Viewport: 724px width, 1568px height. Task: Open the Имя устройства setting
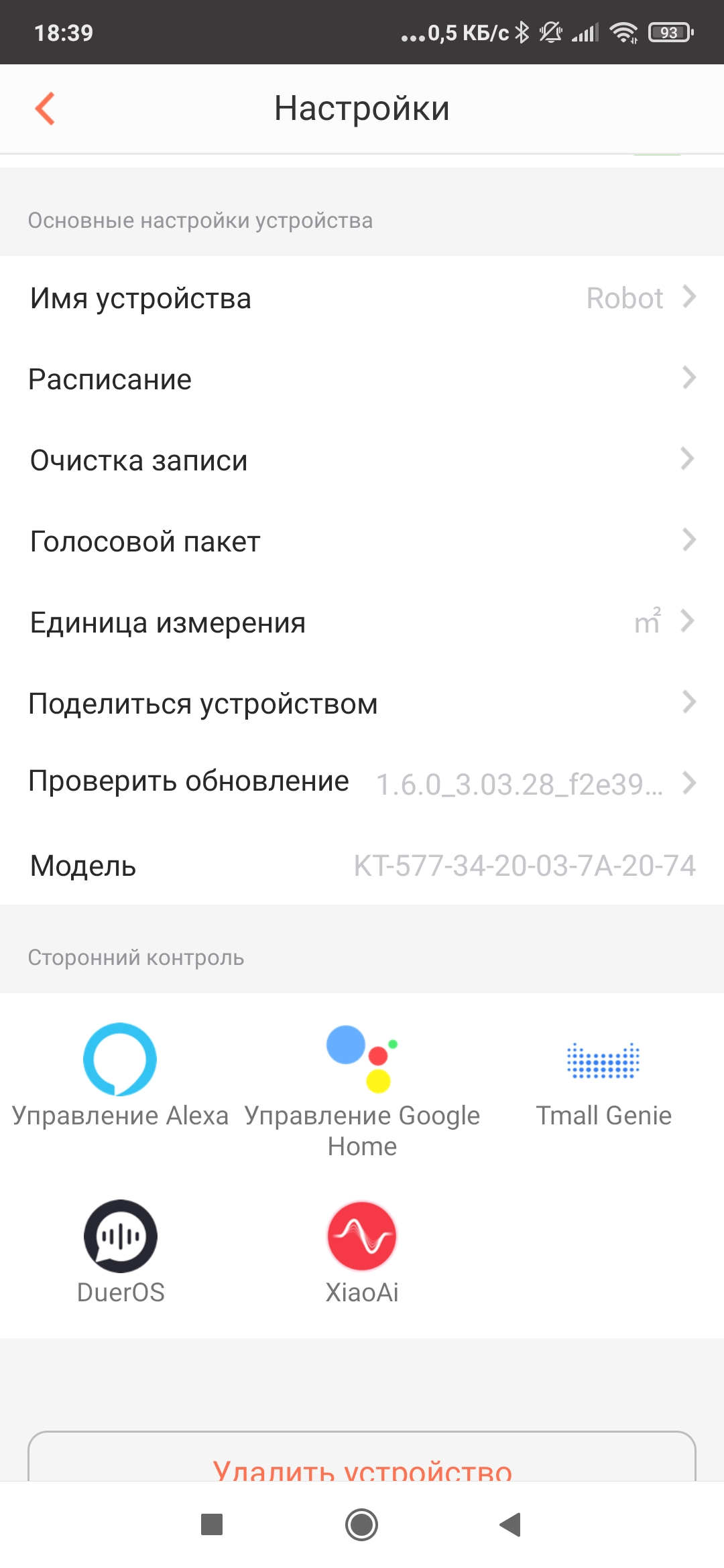click(x=362, y=298)
